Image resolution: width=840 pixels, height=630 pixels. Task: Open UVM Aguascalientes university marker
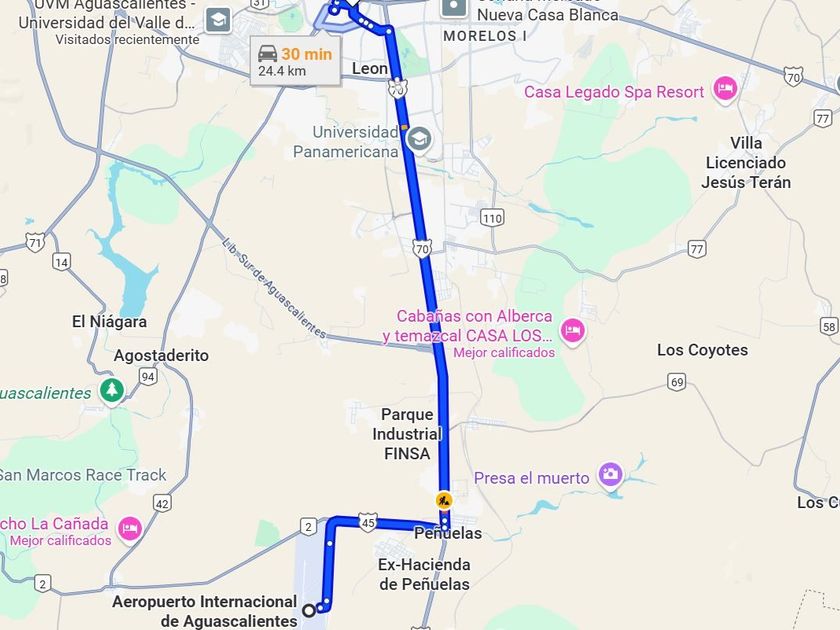tap(219, 20)
